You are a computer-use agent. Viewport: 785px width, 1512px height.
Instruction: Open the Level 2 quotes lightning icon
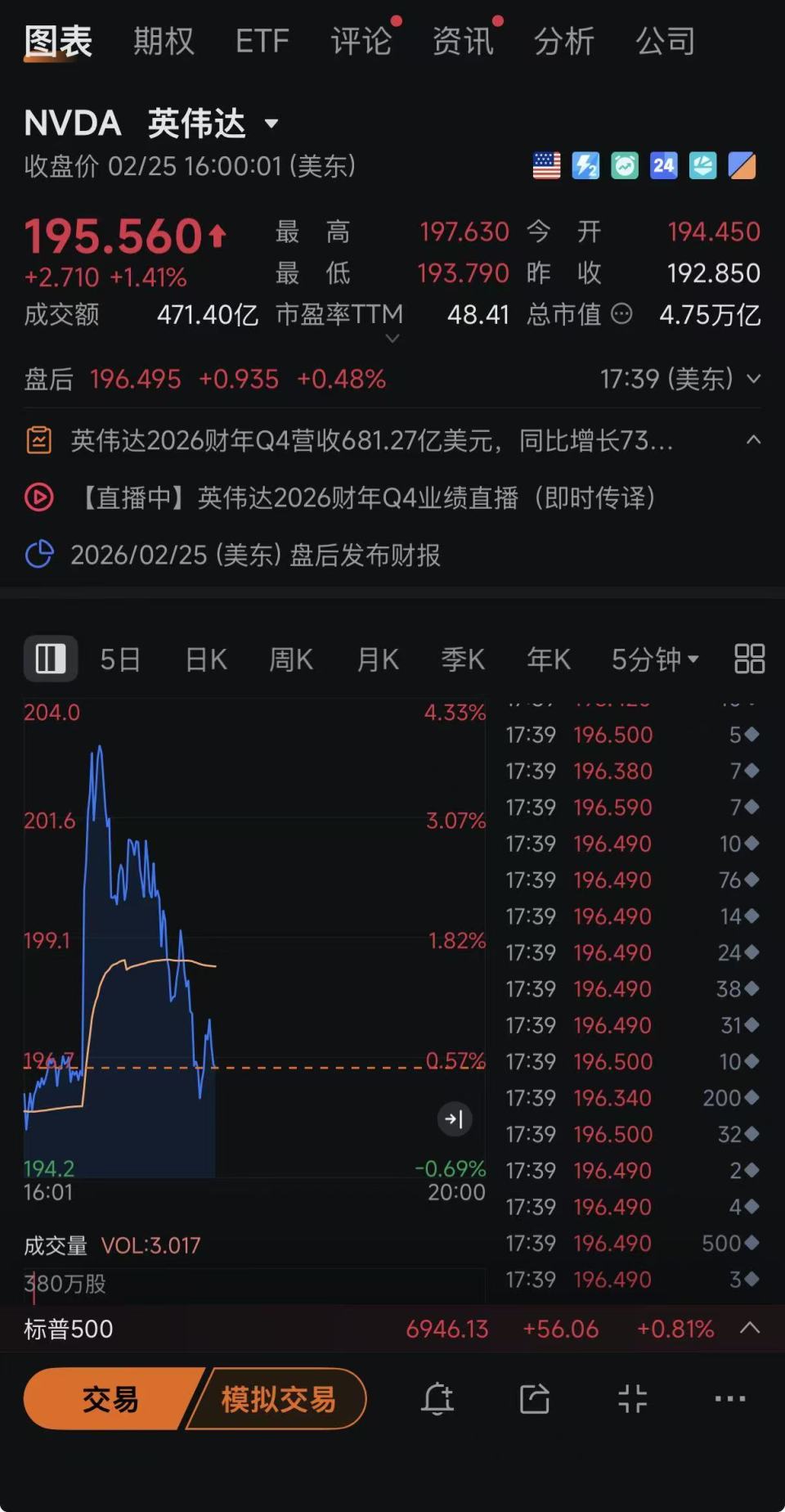[584, 166]
